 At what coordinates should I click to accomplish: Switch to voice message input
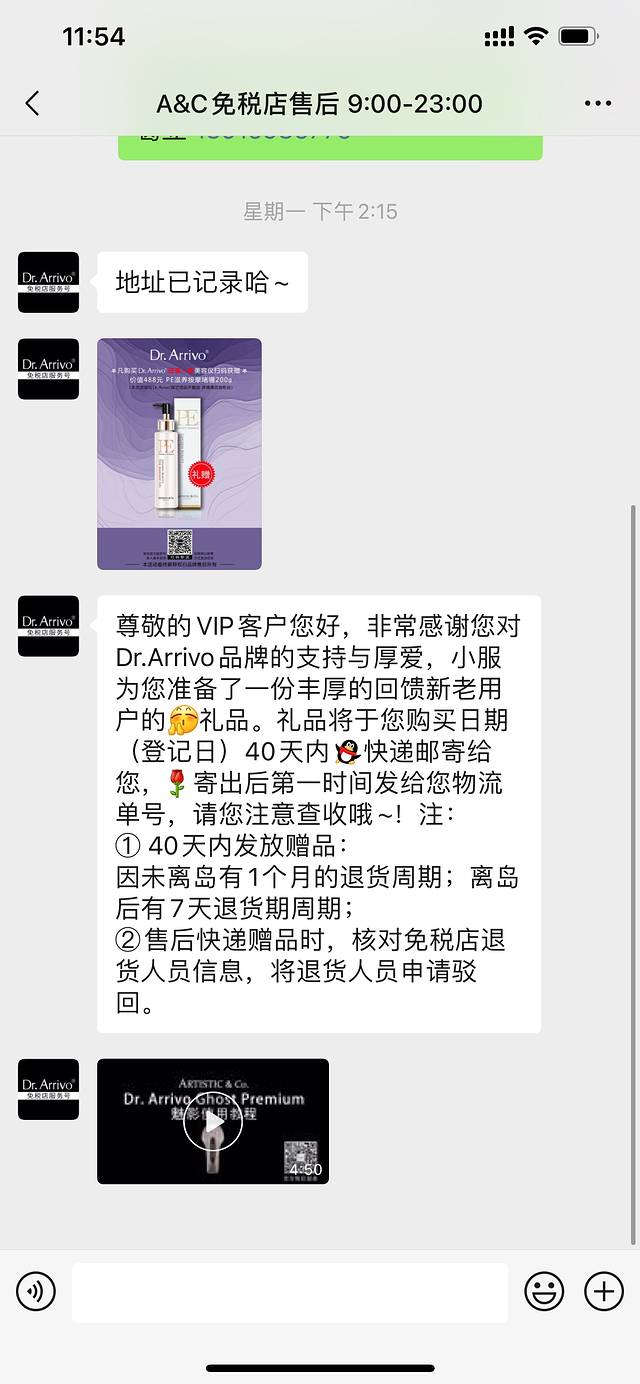pos(36,1292)
